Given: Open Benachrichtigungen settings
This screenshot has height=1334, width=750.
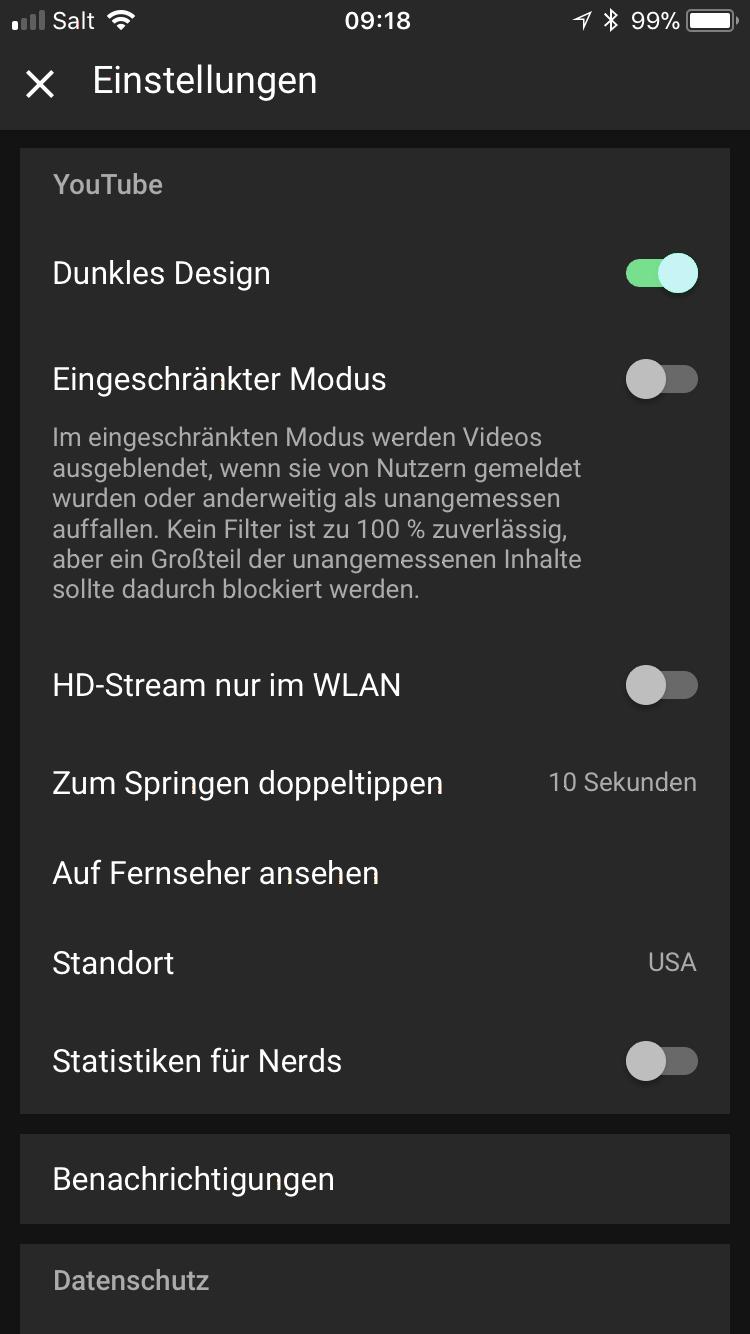Looking at the screenshot, I should (375, 1179).
